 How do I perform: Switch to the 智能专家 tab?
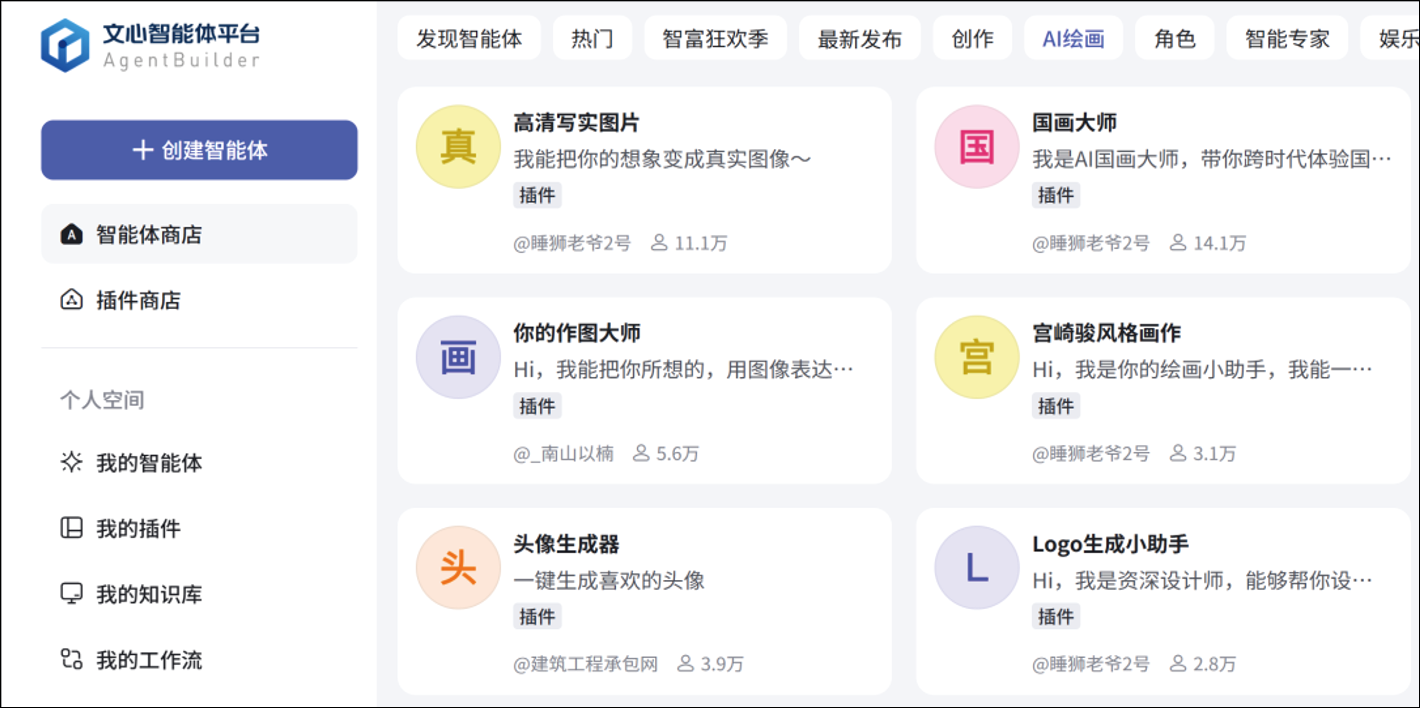pyautogui.click(x=1287, y=39)
